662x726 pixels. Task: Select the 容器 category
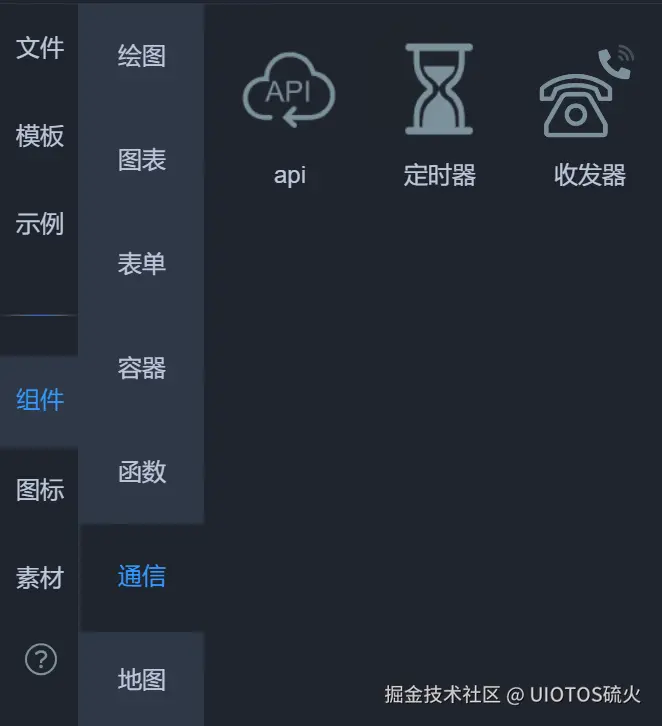[x=142, y=368]
